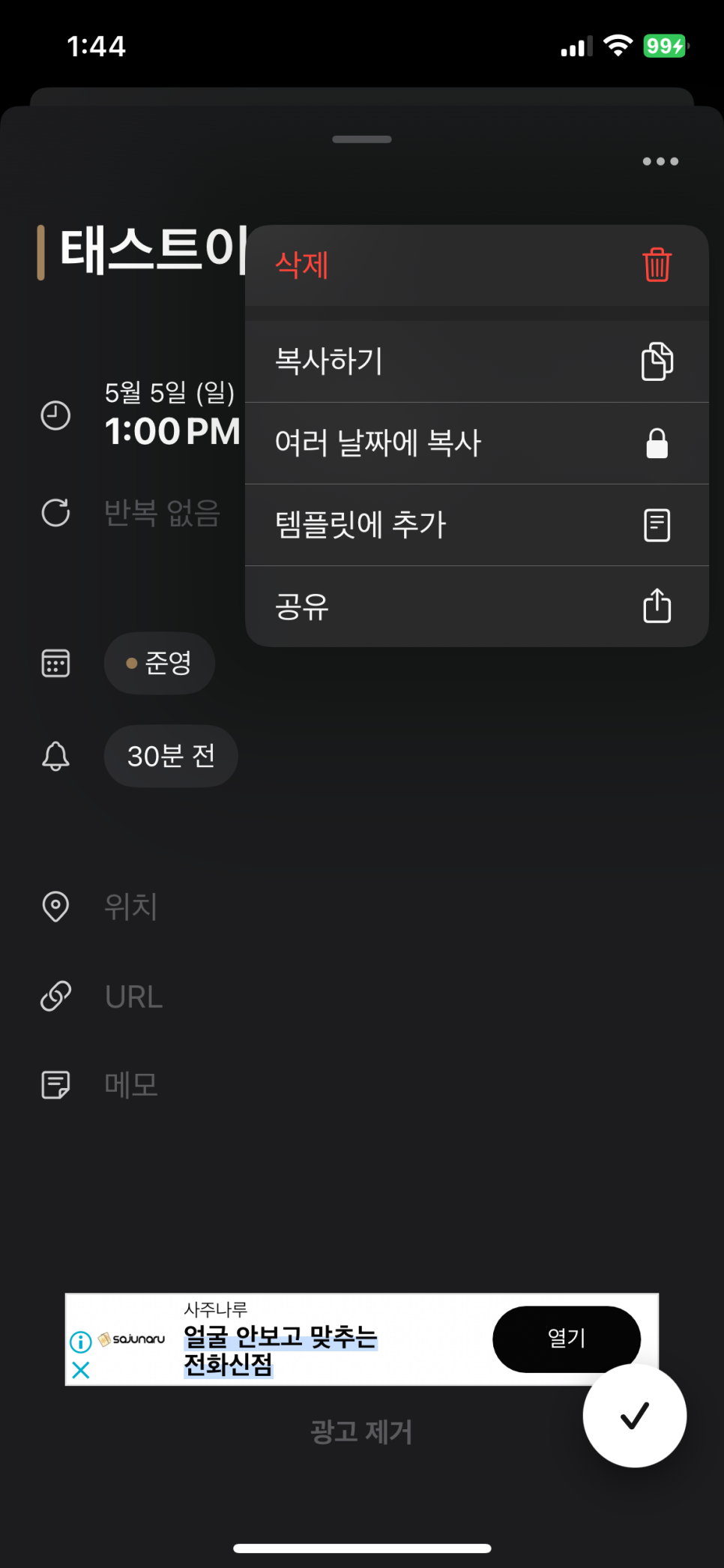Choose 공유 to share the event

click(x=477, y=607)
